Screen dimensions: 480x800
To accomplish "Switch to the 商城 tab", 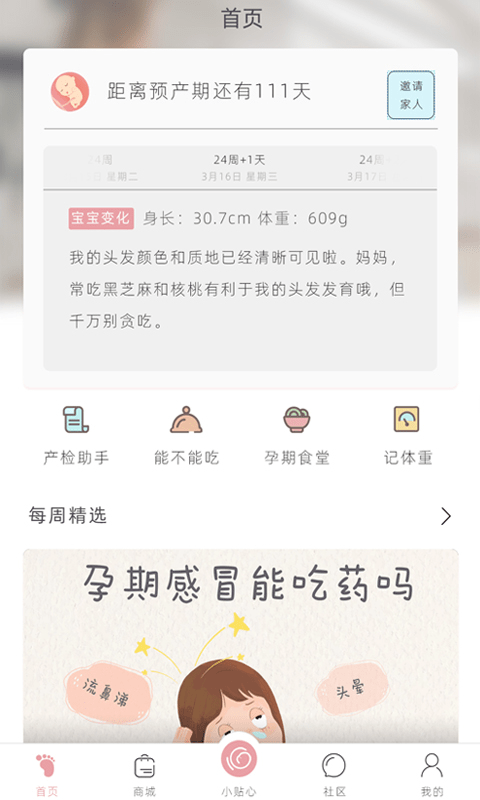I will pyautogui.click(x=144, y=774).
